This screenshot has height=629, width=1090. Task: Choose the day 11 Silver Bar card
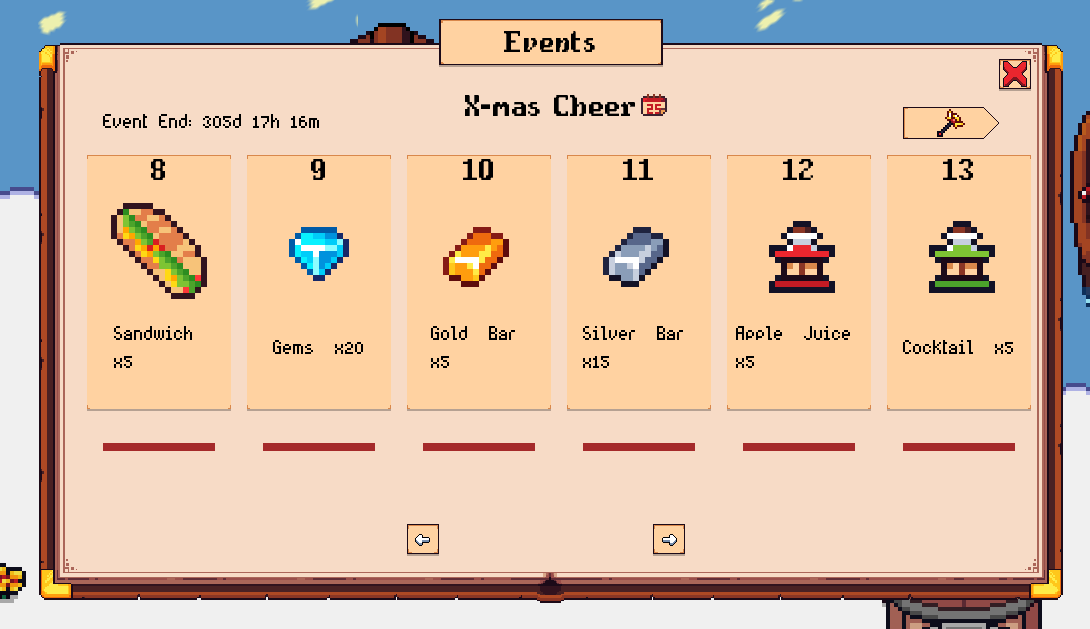pos(639,282)
